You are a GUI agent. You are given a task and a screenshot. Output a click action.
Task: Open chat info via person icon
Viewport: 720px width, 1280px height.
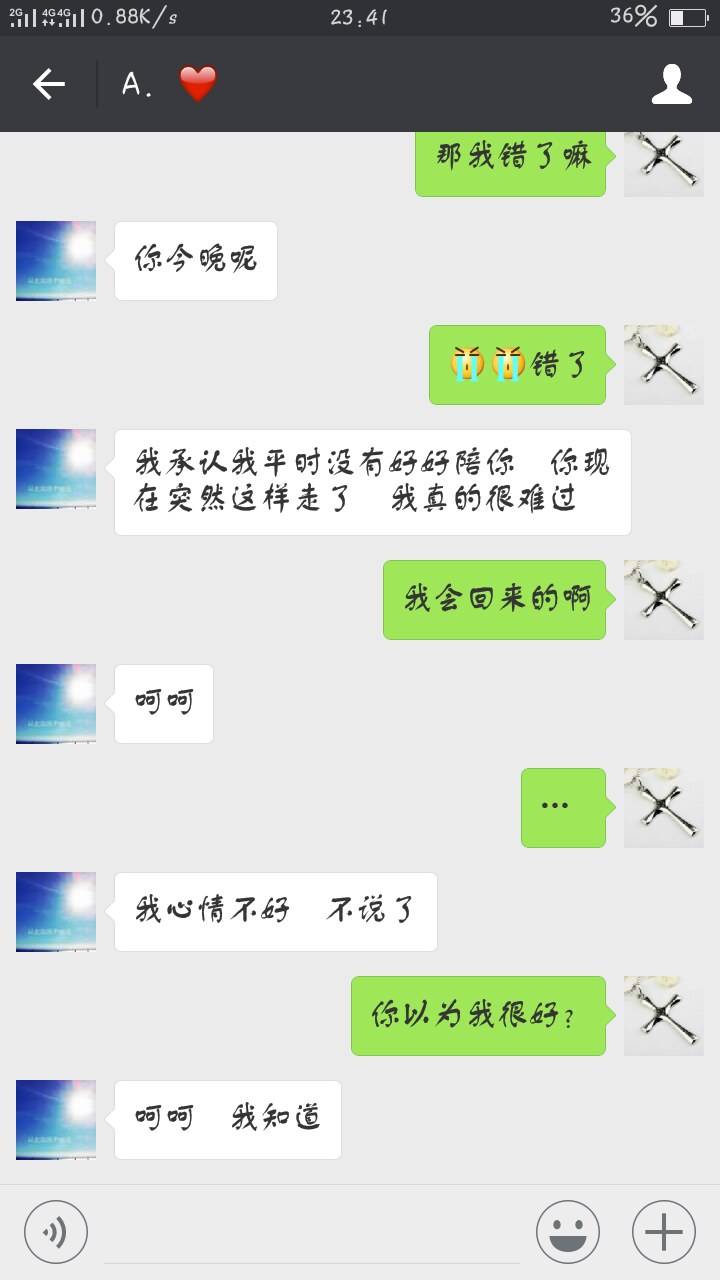671,85
